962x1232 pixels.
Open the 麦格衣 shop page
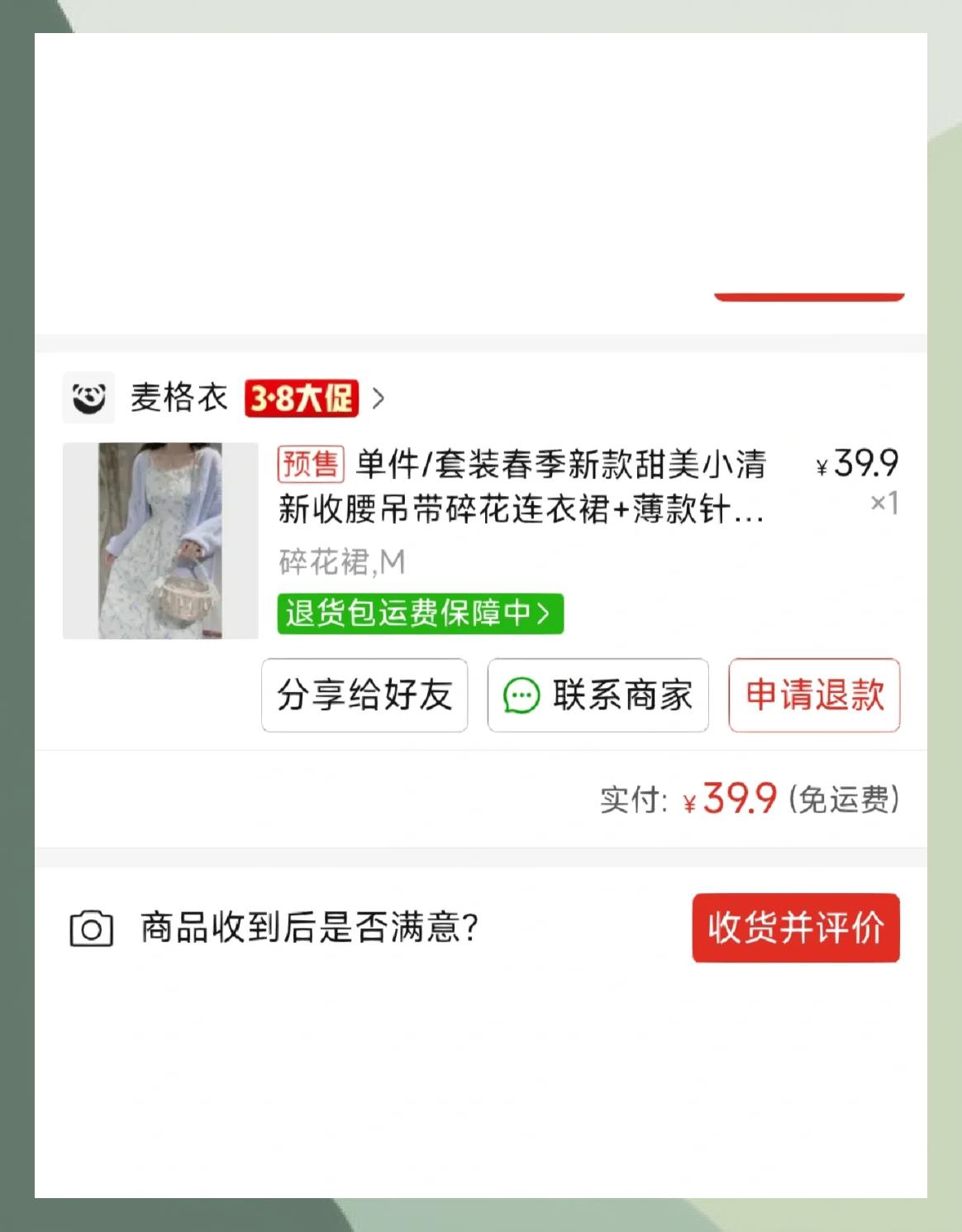click(x=179, y=399)
